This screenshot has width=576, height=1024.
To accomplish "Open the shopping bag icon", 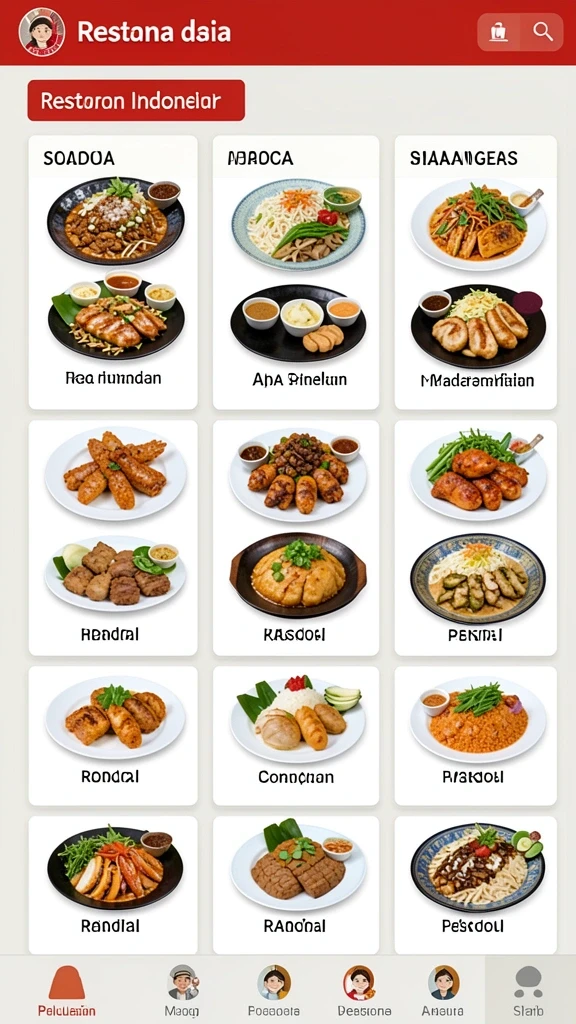I will (x=499, y=31).
